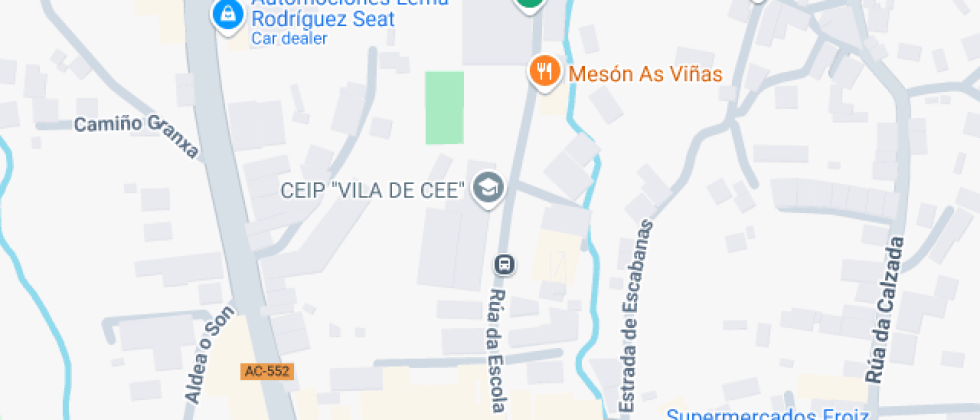Open the Mesón As Viñas restaurant marker
The image size is (980, 420).
coord(546,72)
